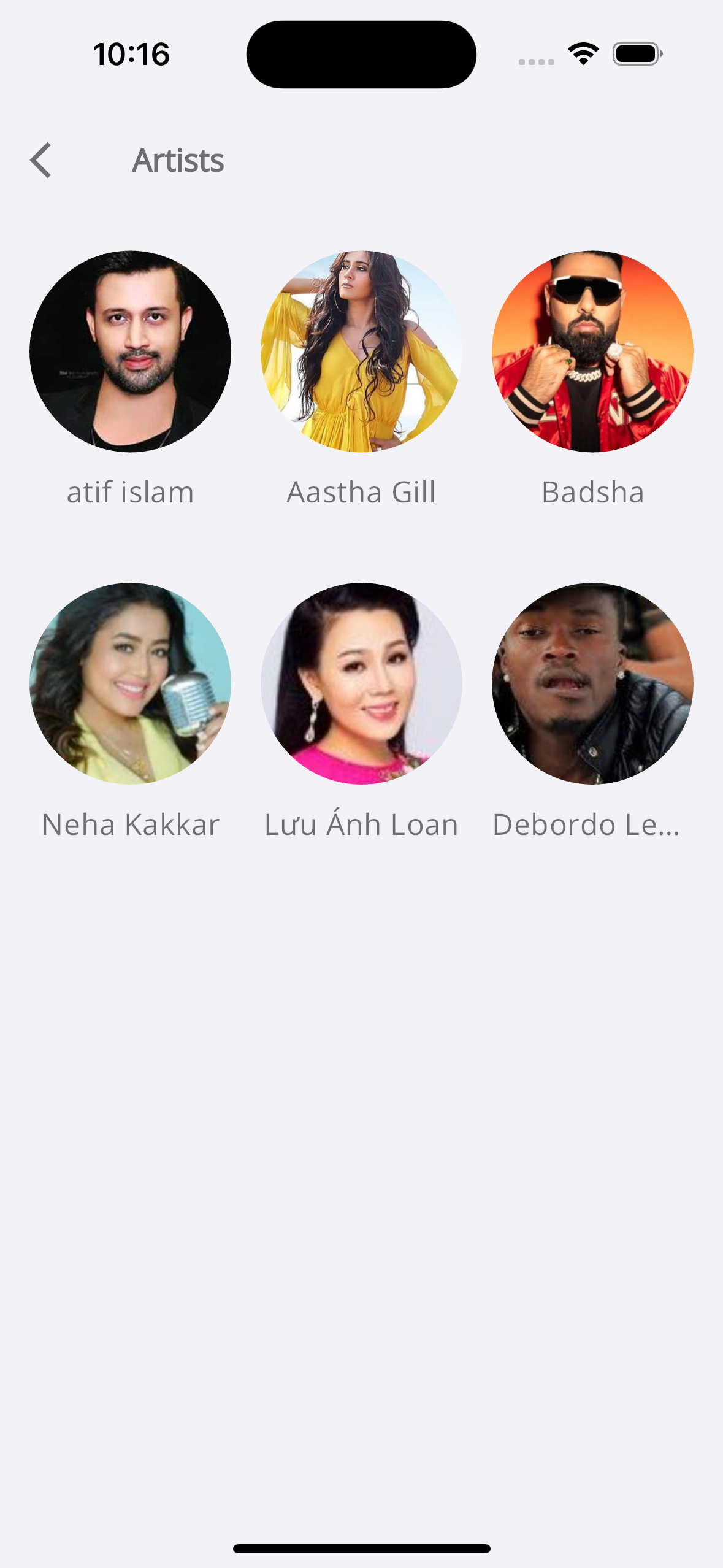Select the Neha Kakkar name label
This screenshot has width=723, height=1568.
[131, 824]
